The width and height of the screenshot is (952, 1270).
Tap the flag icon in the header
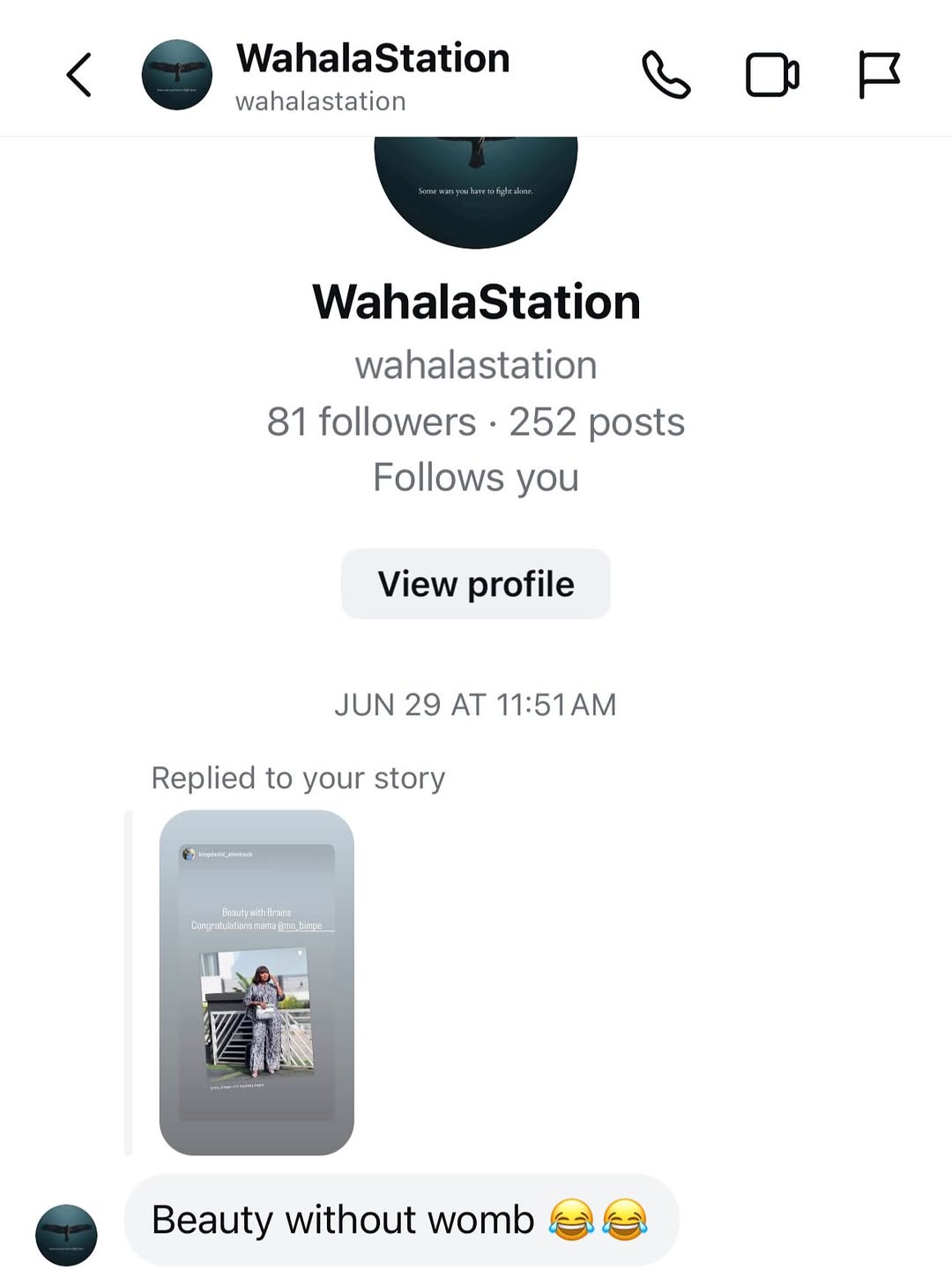(x=879, y=75)
